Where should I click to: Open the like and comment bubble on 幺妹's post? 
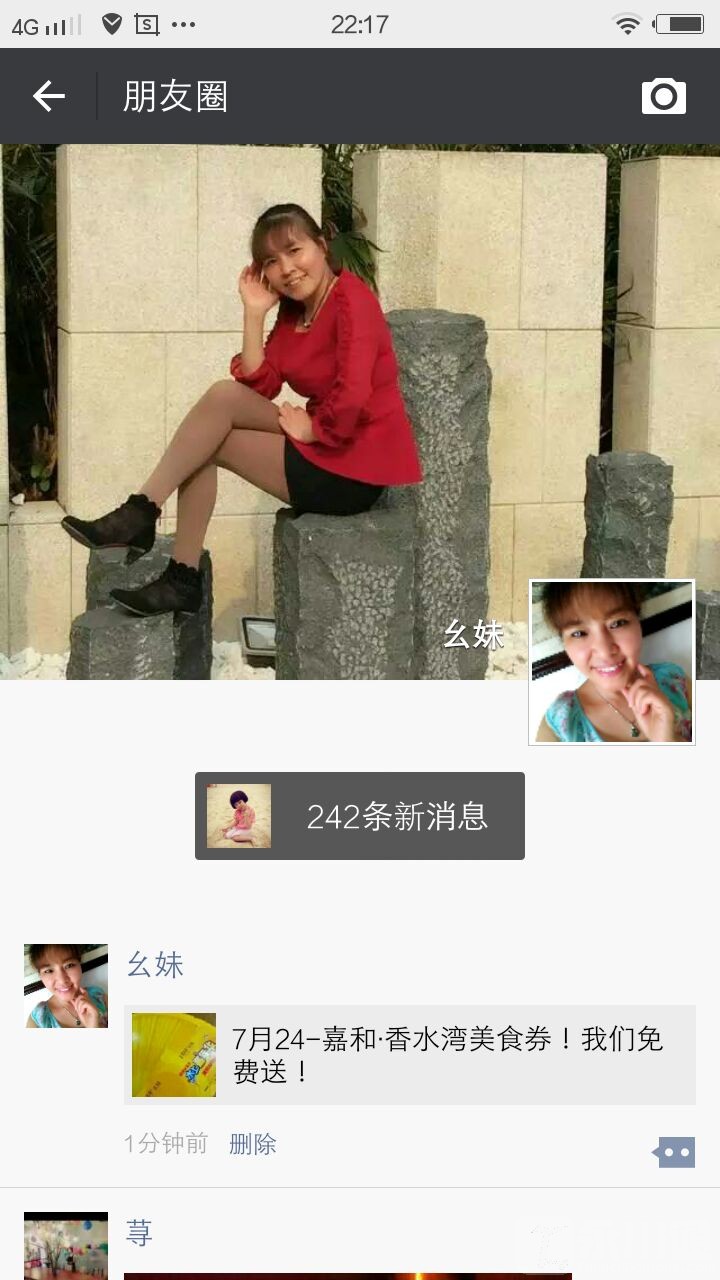(673, 1152)
